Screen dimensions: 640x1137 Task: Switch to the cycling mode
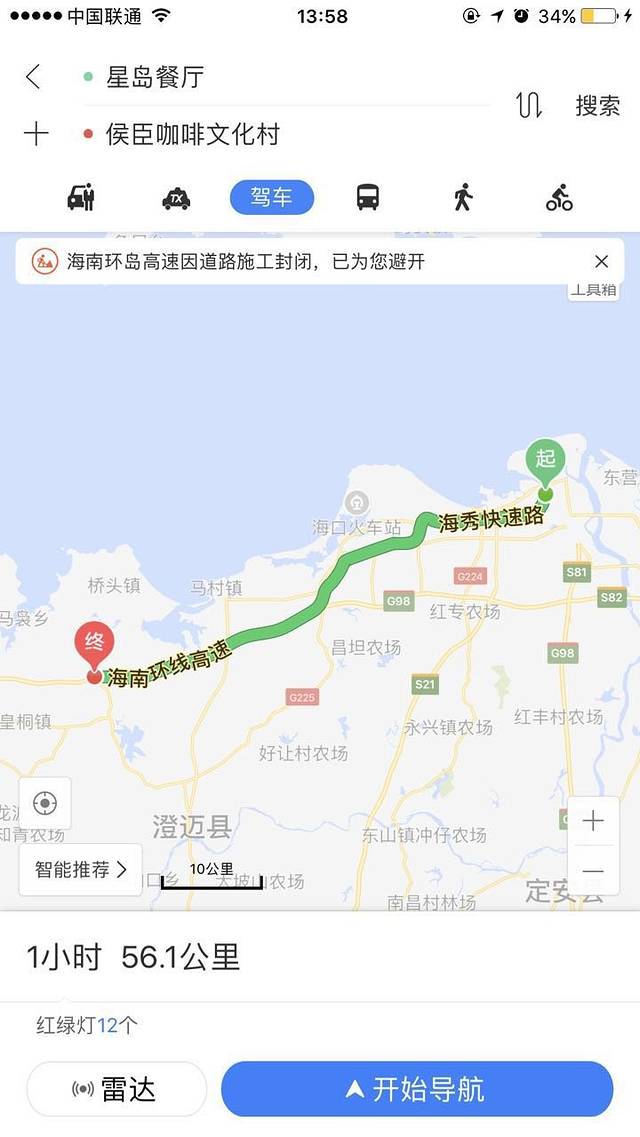coord(559,198)
